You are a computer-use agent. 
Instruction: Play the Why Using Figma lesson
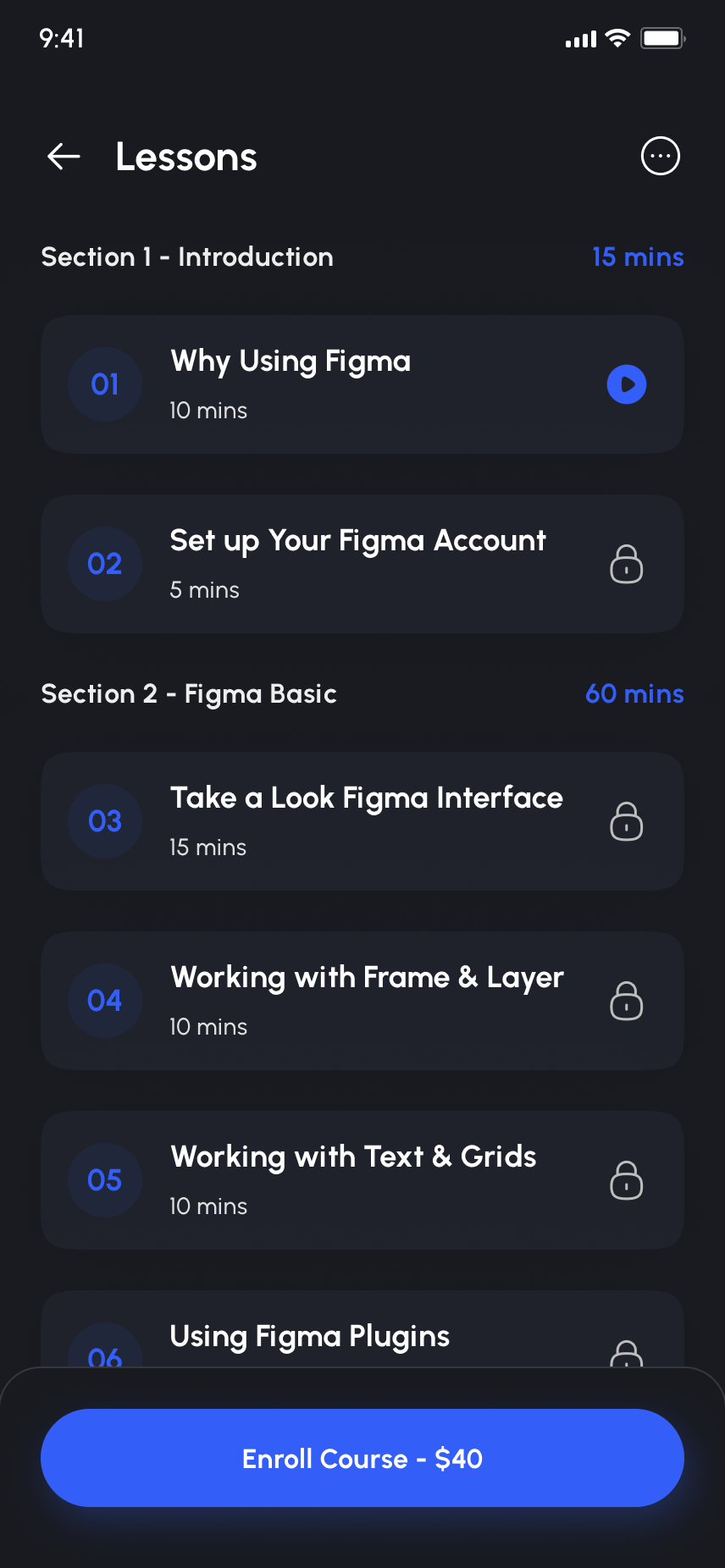pos(627,384)
